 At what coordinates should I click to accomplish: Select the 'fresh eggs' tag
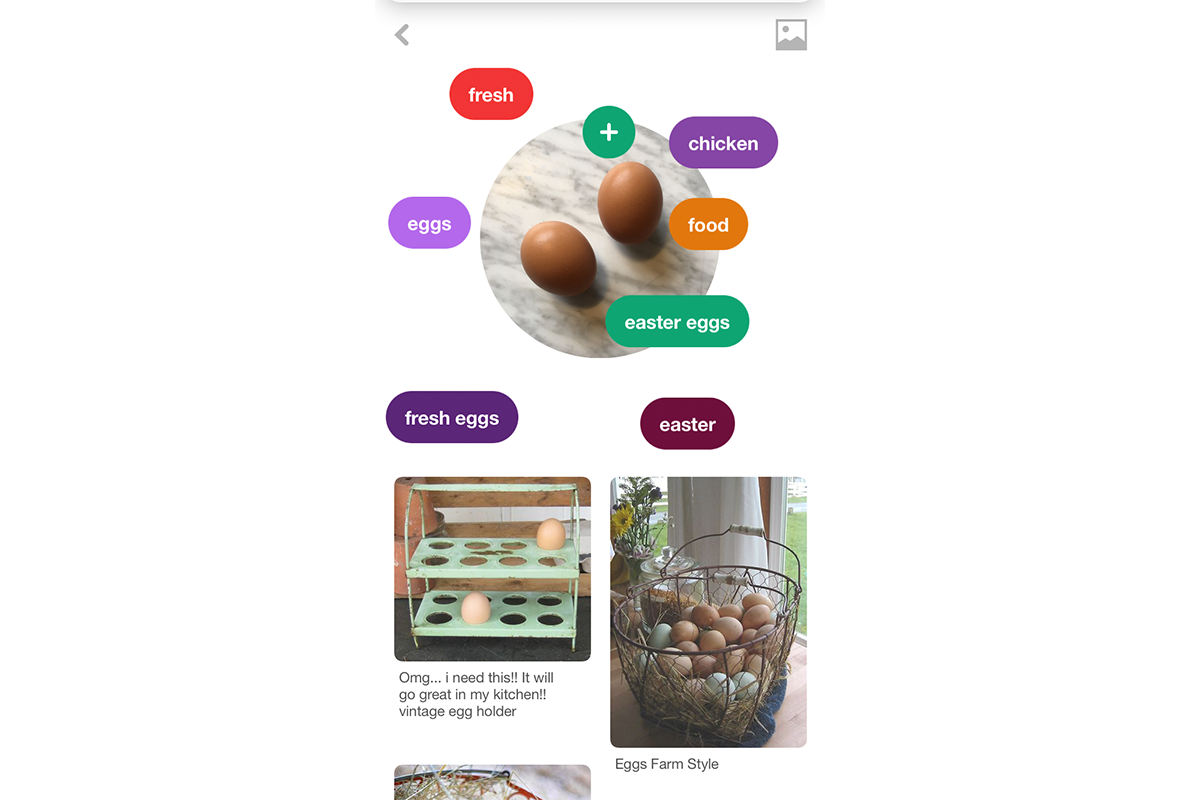(452, 418)
